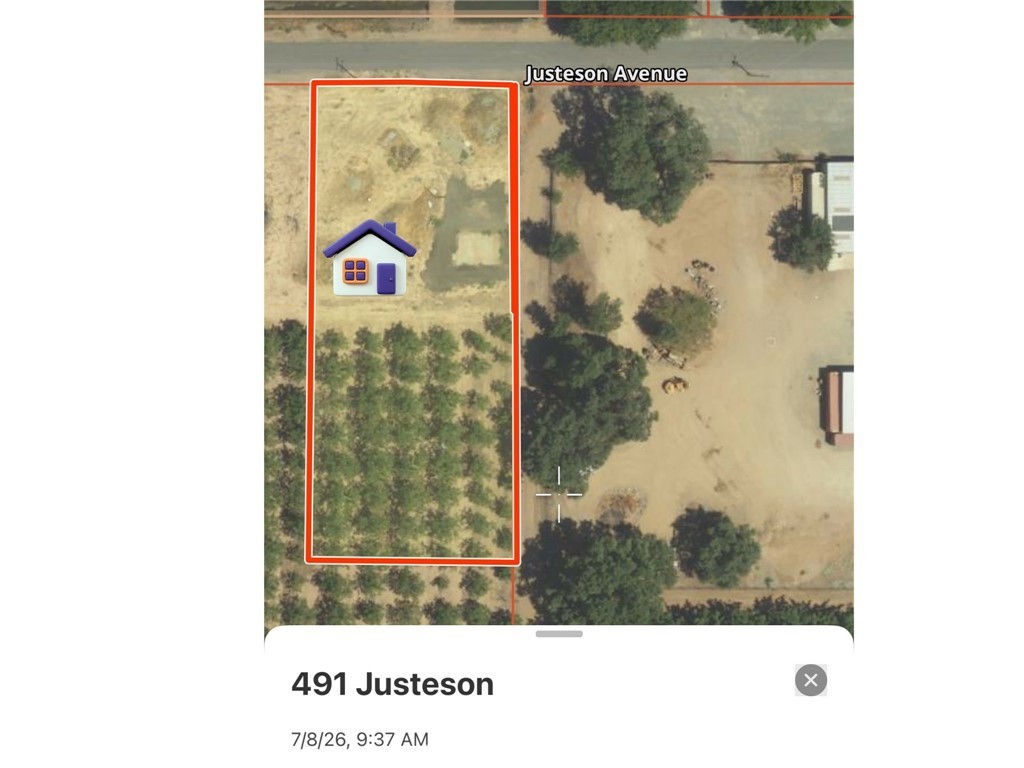Close the 491 Justeson info panel
The width and height of the screenshot is (1024, 768).
[810, 680]
